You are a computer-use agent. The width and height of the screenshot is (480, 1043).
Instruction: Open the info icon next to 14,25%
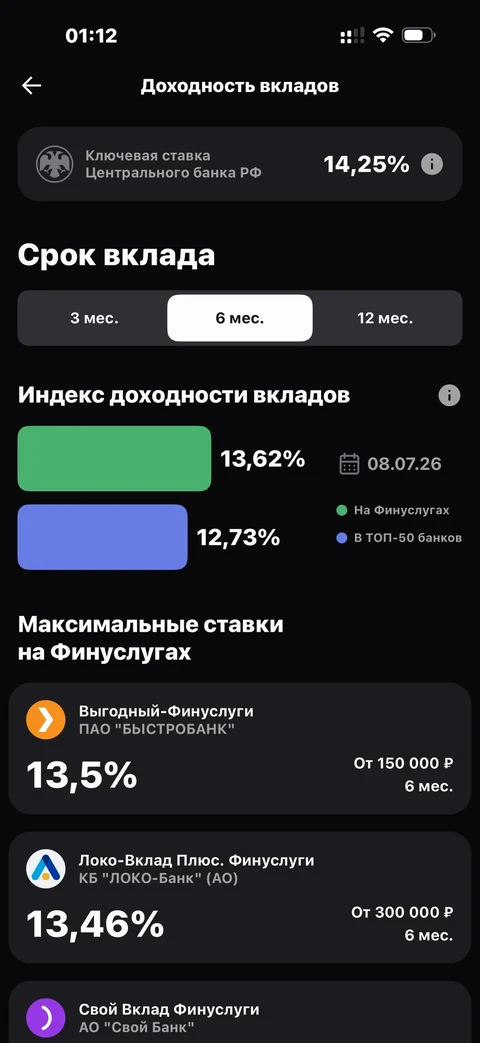432,164
